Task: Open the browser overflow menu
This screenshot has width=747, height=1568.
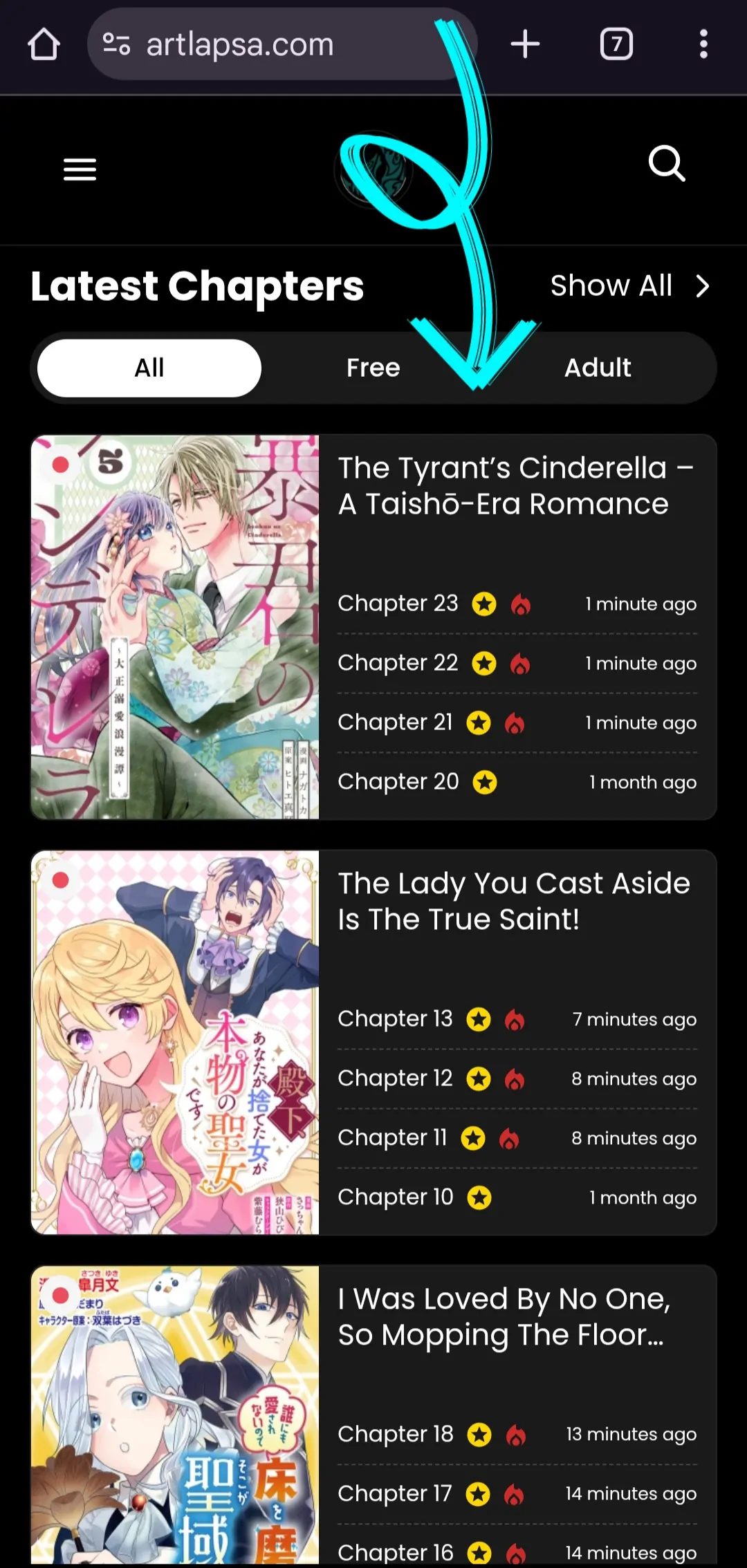Action: (x=703, y=45)
